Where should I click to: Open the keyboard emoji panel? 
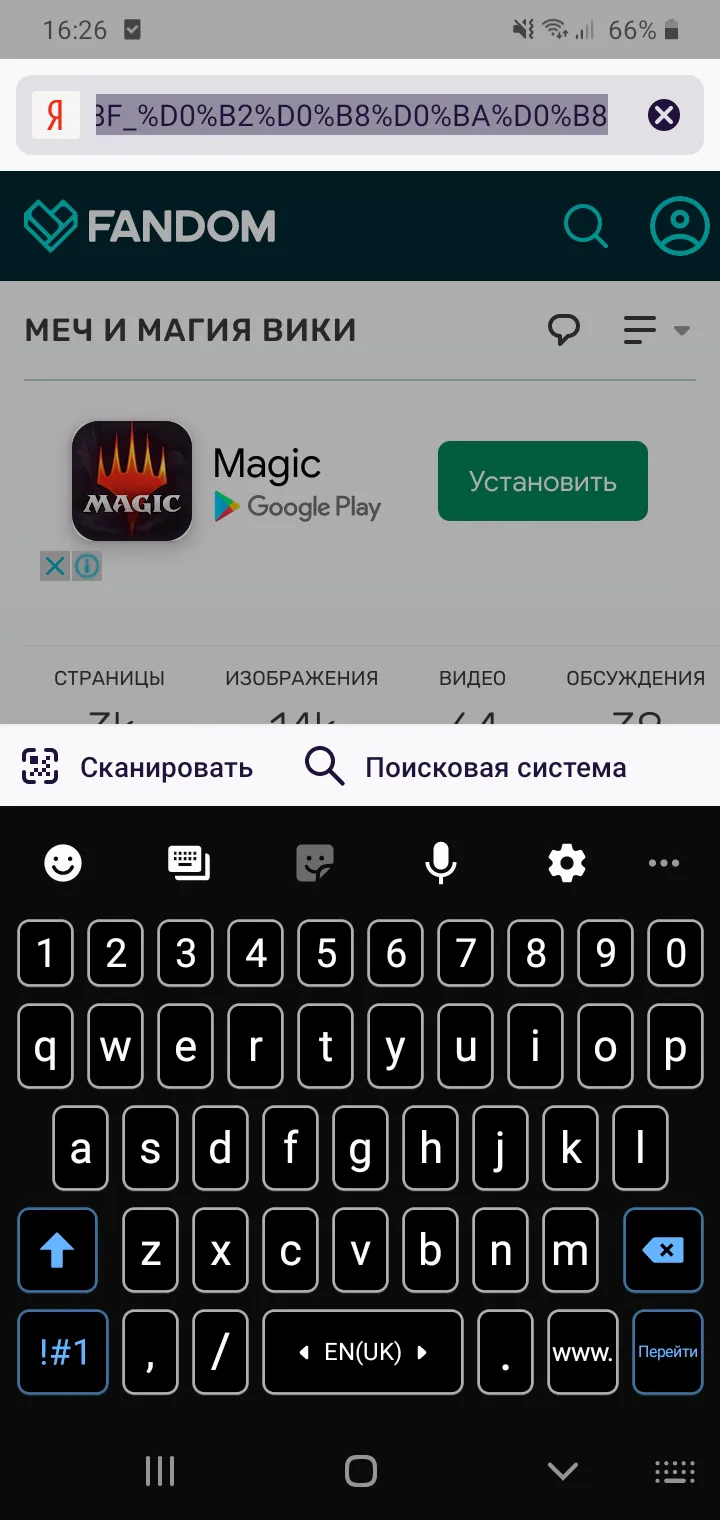[63, 862]
